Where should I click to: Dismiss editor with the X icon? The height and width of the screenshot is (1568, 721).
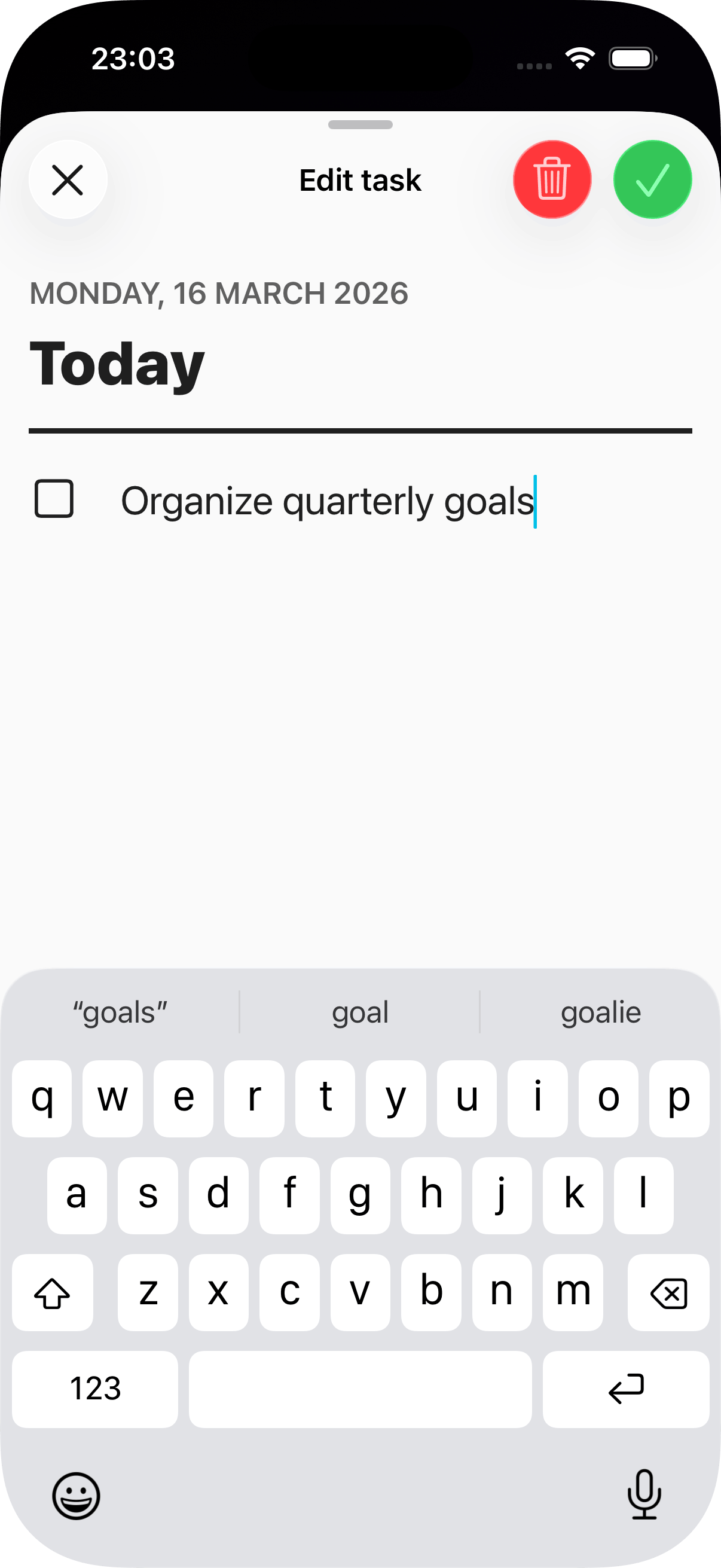click(67, 179)
